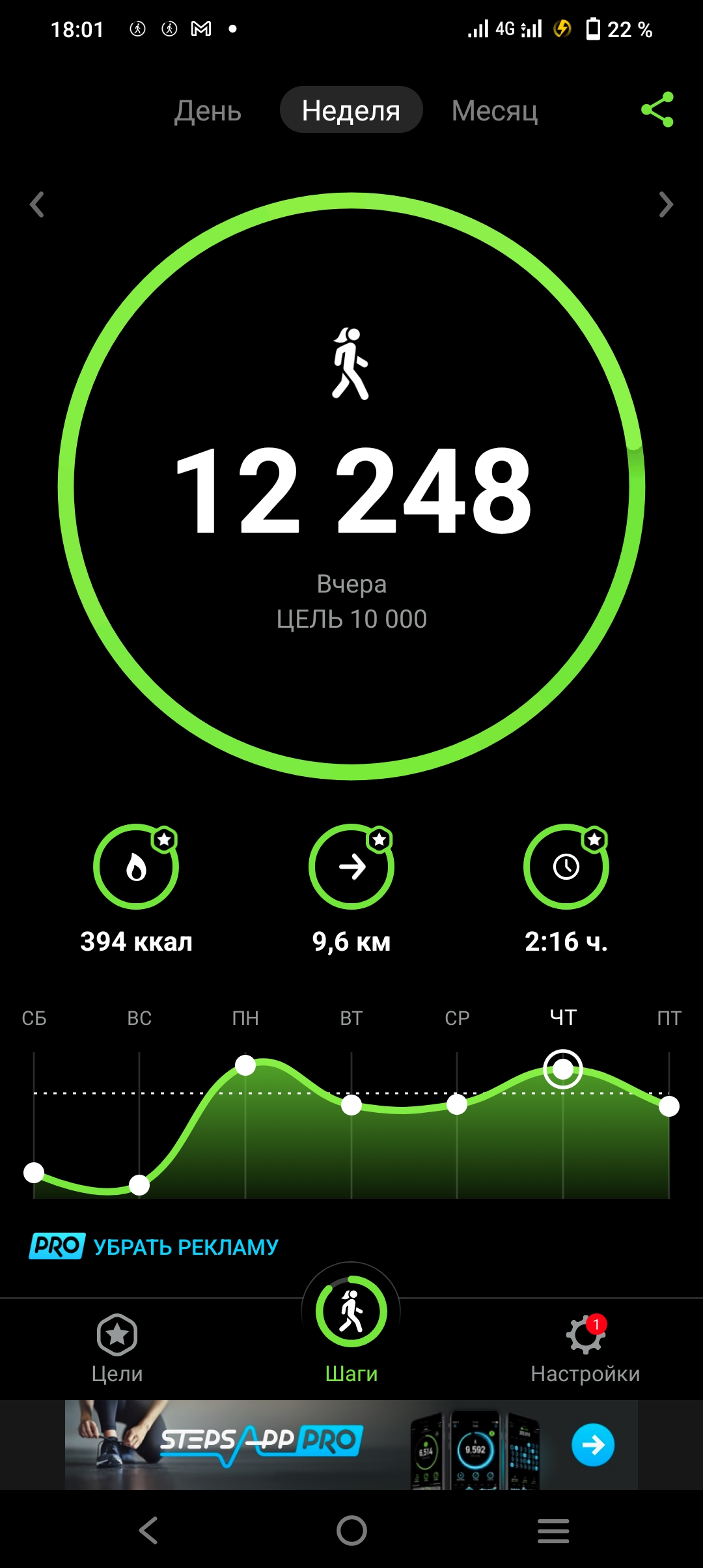Open the 2:16 ч. time circle

click(x=566, y=867)
